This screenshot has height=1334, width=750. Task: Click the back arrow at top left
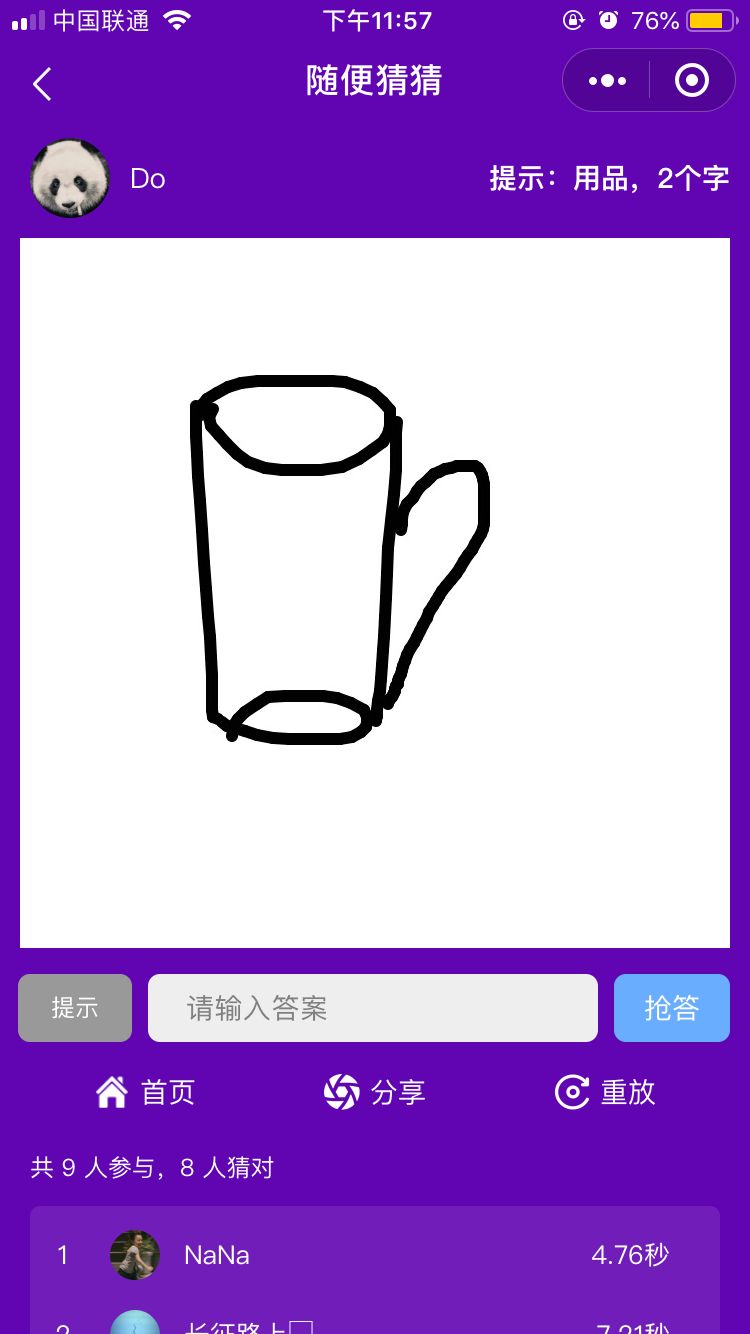[42, 84]
